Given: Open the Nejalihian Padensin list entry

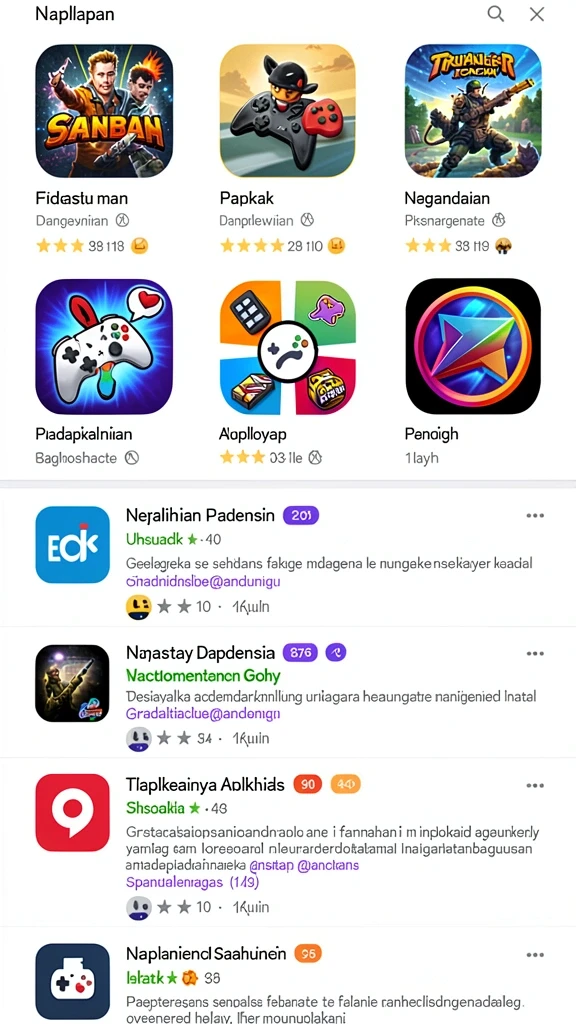Looking at the screenshot, I should click(288, 558).
